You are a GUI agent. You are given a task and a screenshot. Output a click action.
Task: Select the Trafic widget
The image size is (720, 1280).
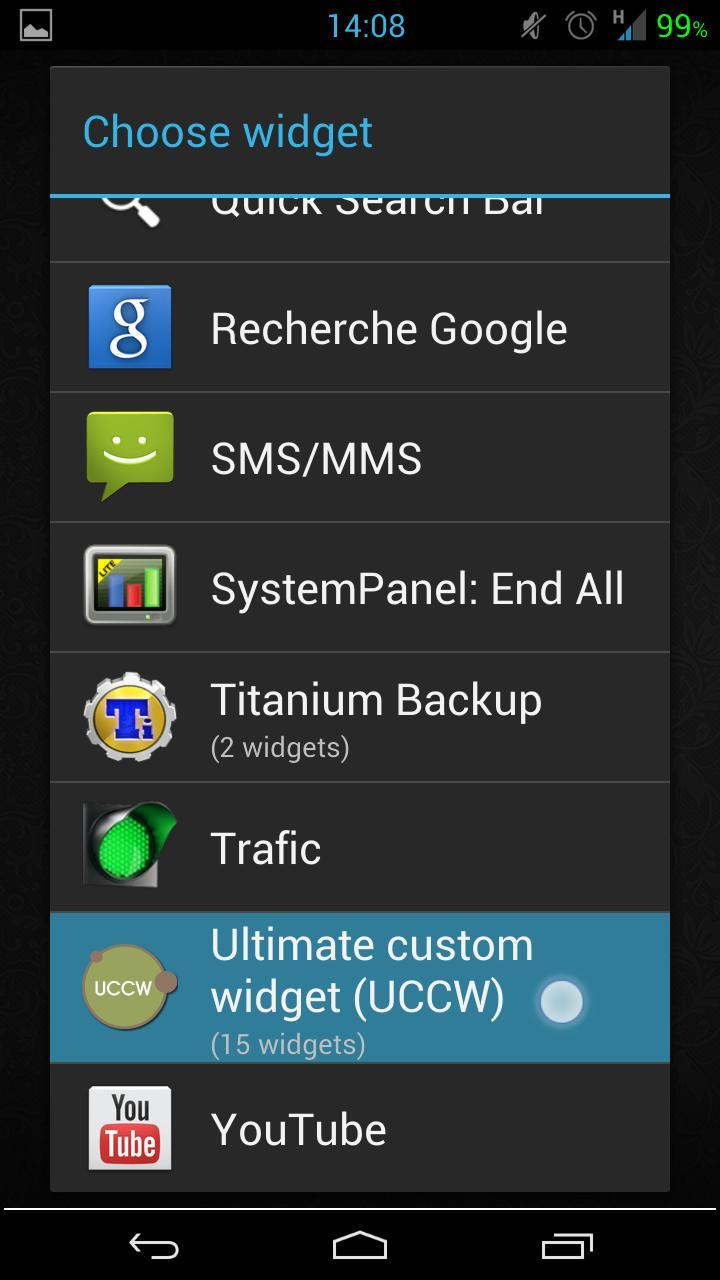pos(360,848)
